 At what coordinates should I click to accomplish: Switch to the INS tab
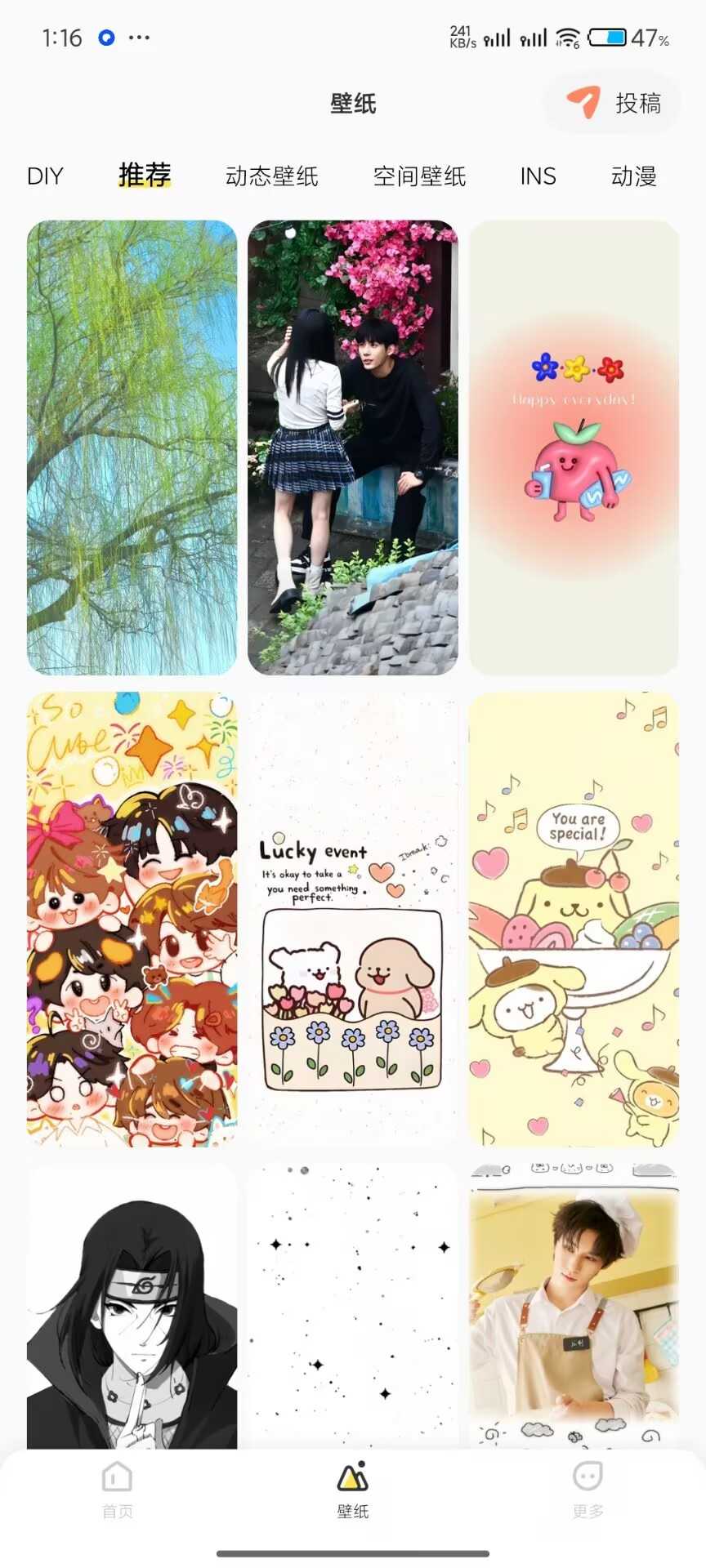click(538, 176)
